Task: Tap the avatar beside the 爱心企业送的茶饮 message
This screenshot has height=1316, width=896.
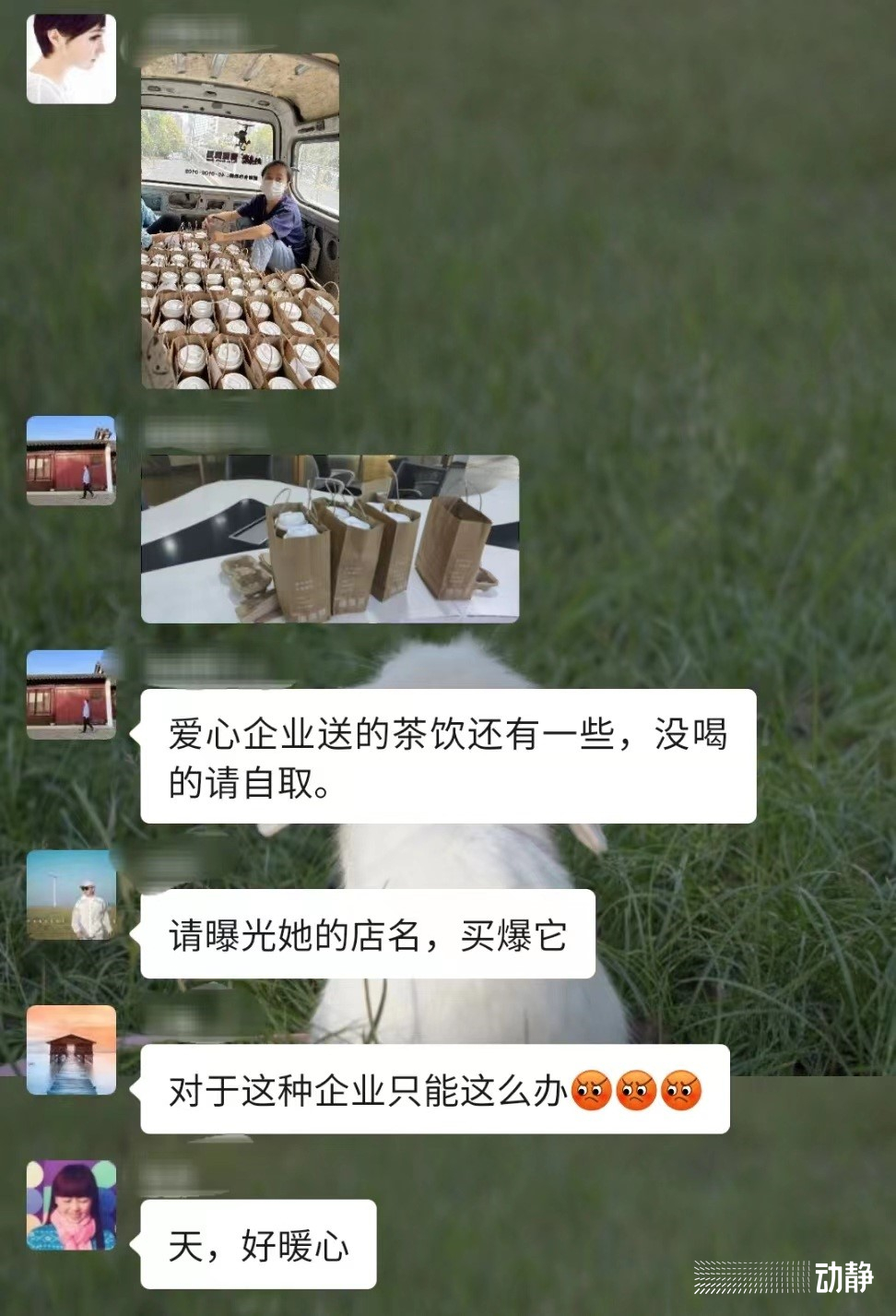Action: [x=71, y=694]
